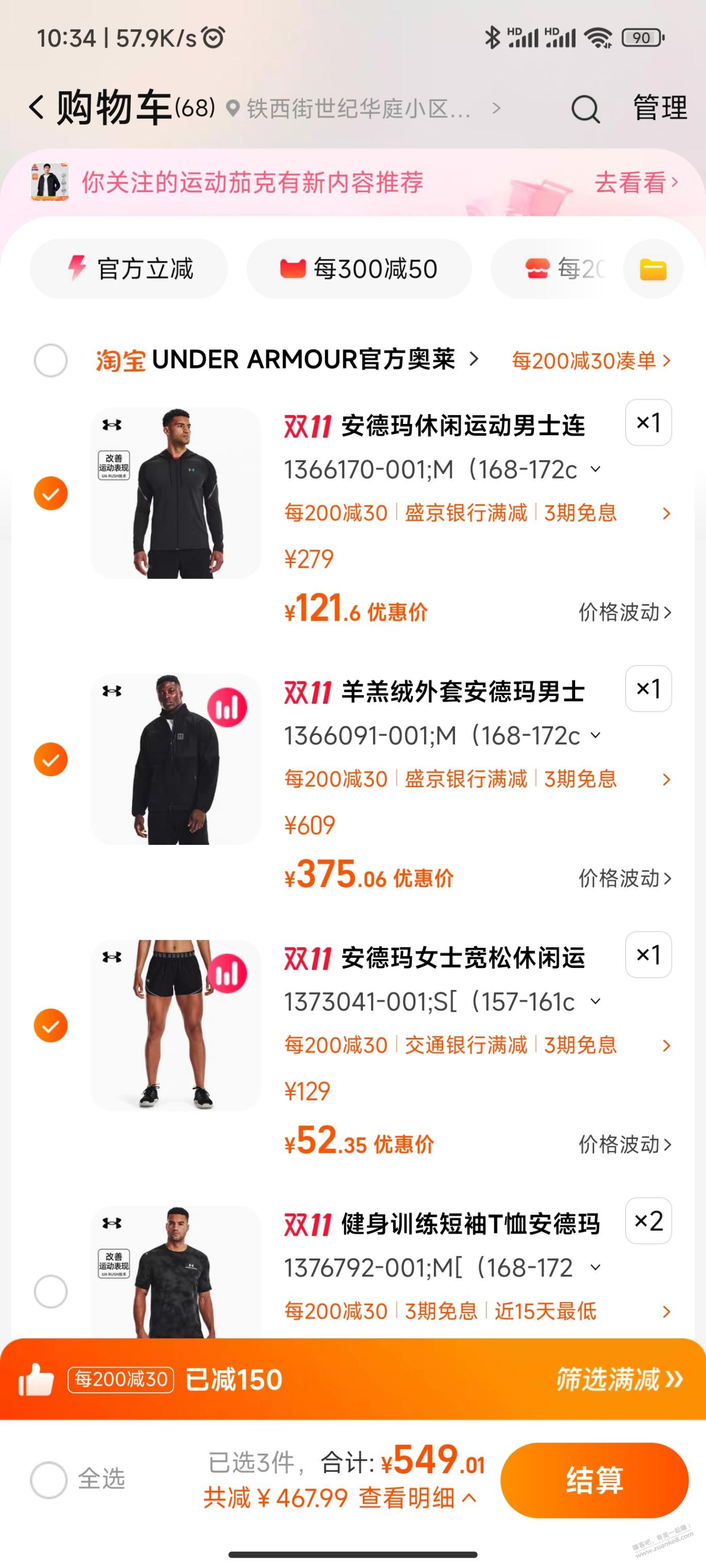Select the 每300减50 filter chip
Screen dimensions: 706x1568
[x=359, y=268]
